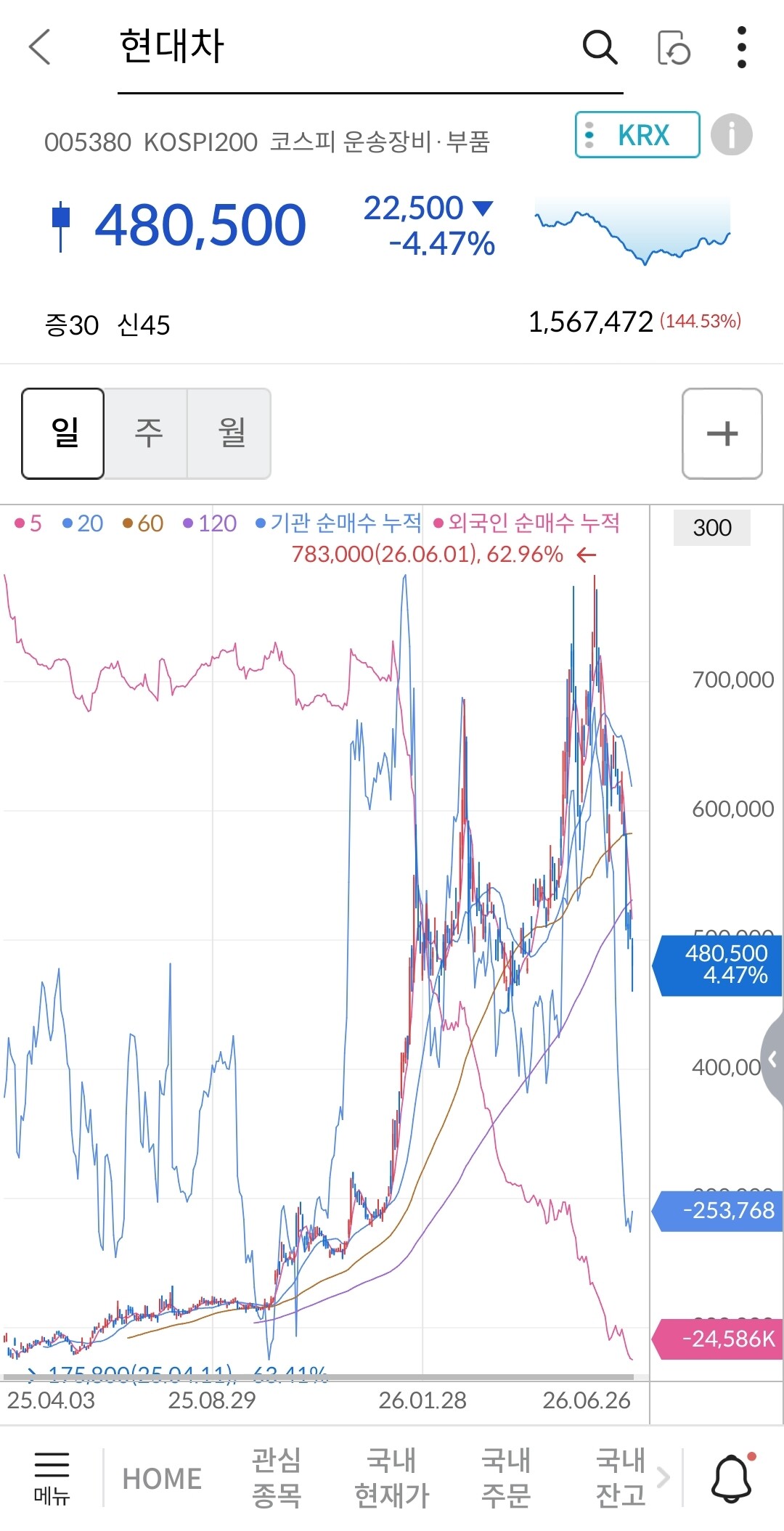Screen dimensions: 784x1531
Task: Open the notifications bell
Action: [732, 1477]
